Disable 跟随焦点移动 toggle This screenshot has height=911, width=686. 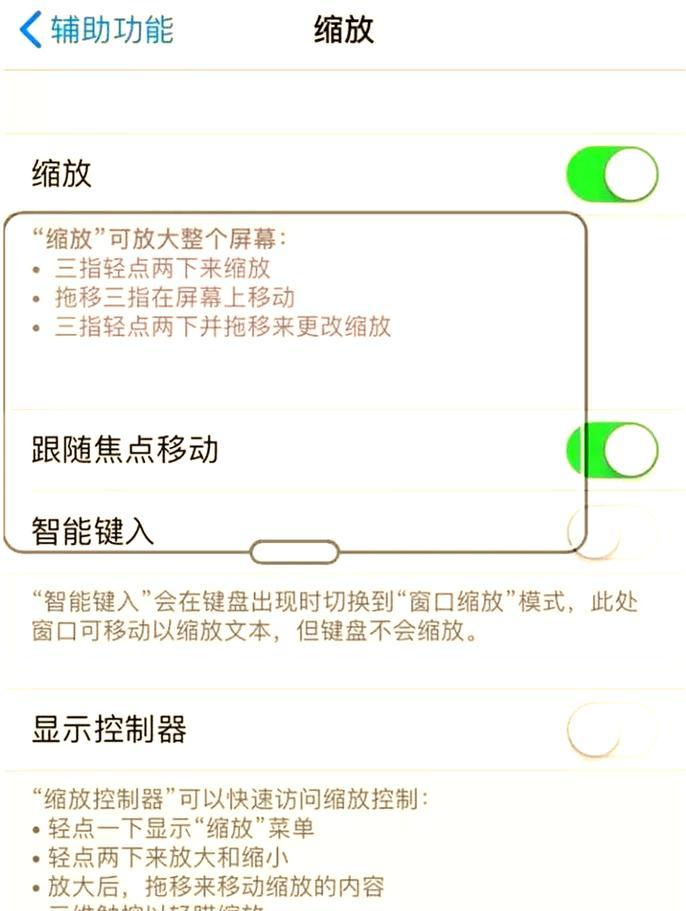click(612, 450)
